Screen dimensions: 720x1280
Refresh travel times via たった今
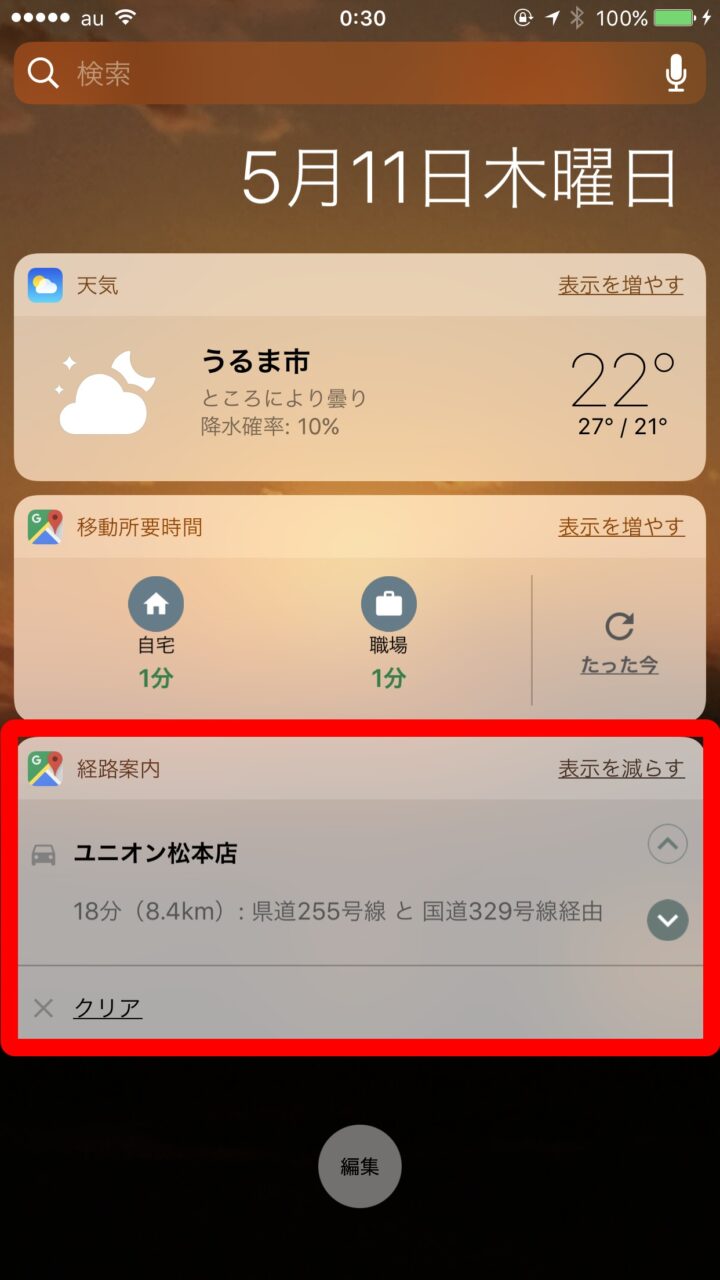tap(619, 642)
